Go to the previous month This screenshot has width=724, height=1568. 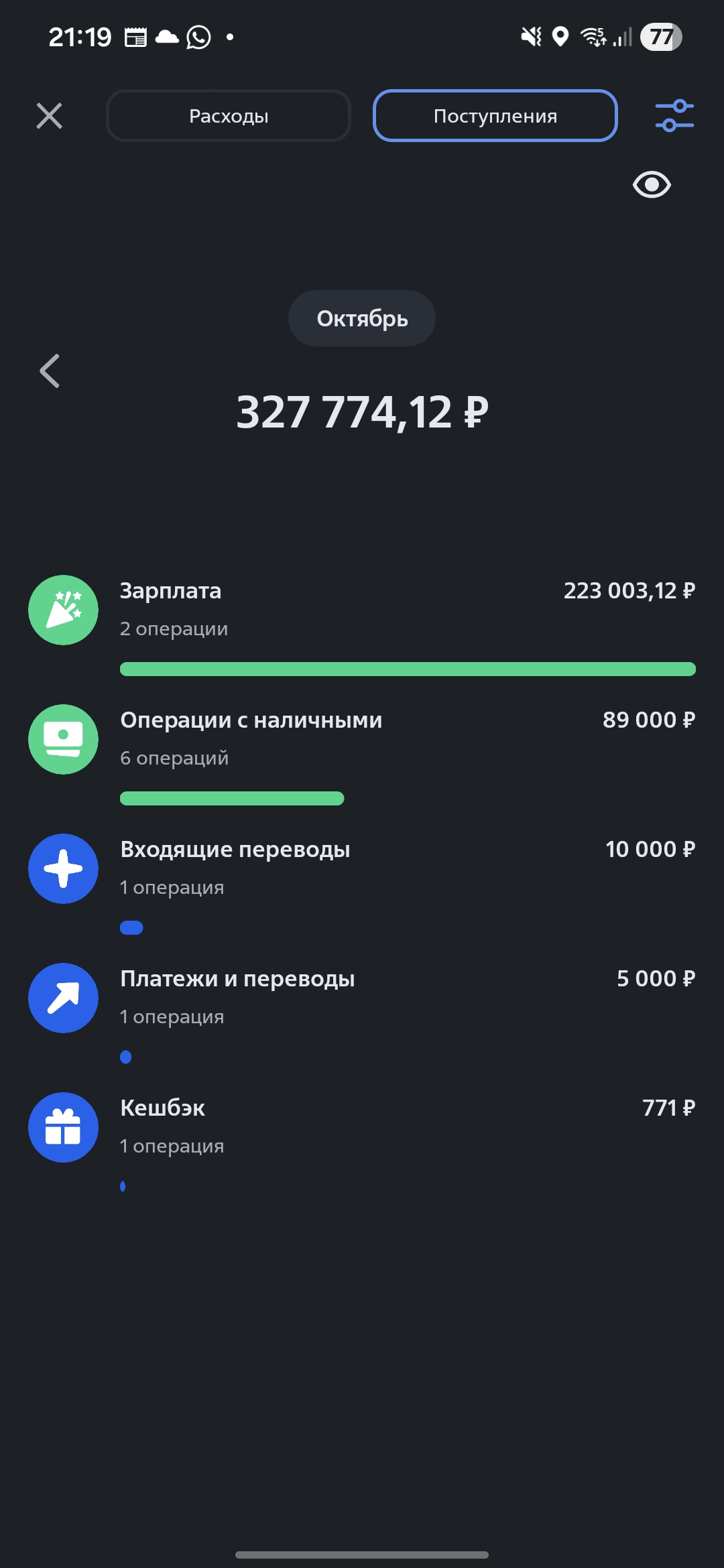coord(50,371)
